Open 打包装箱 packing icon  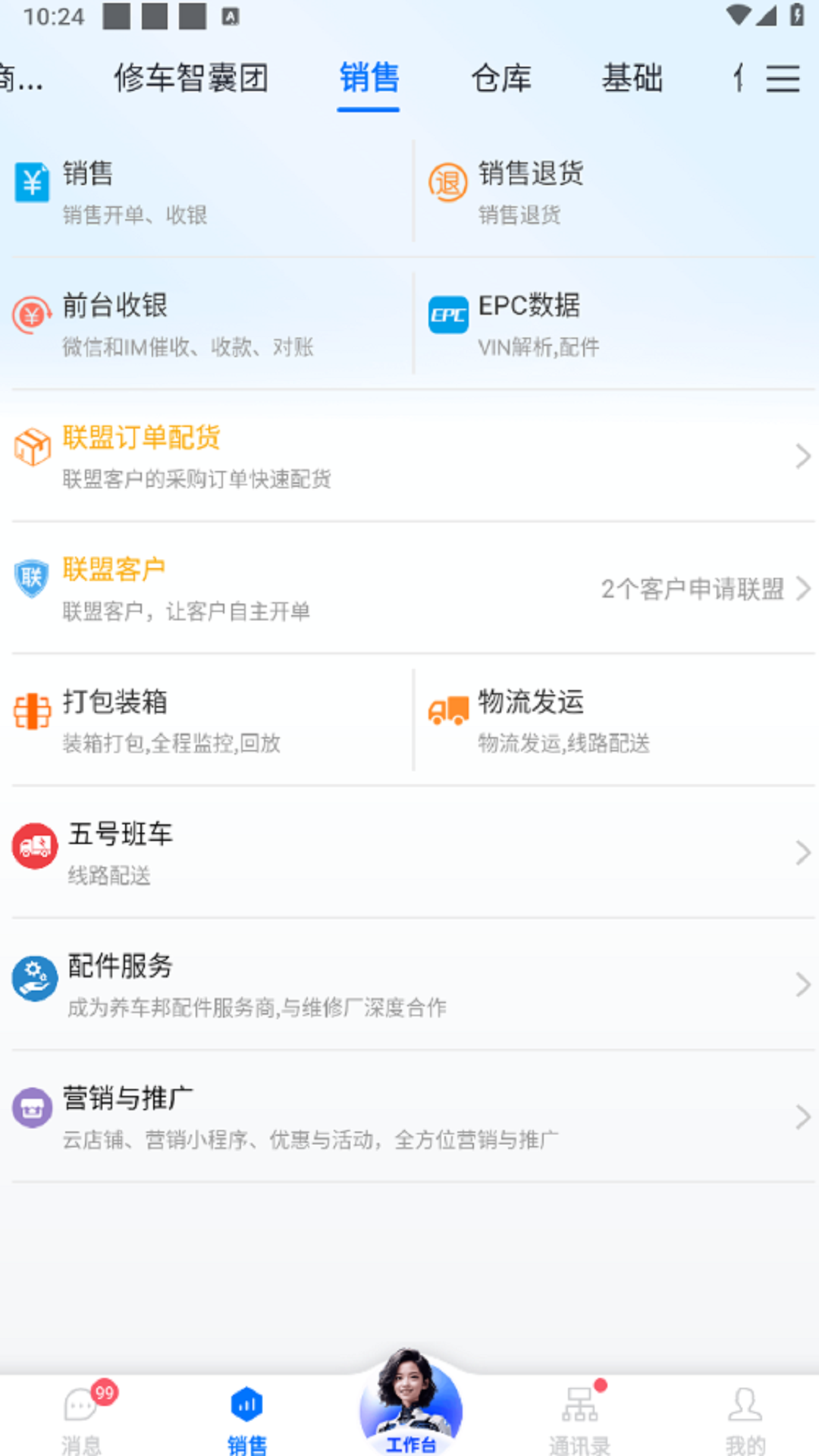tap(32, 713)
